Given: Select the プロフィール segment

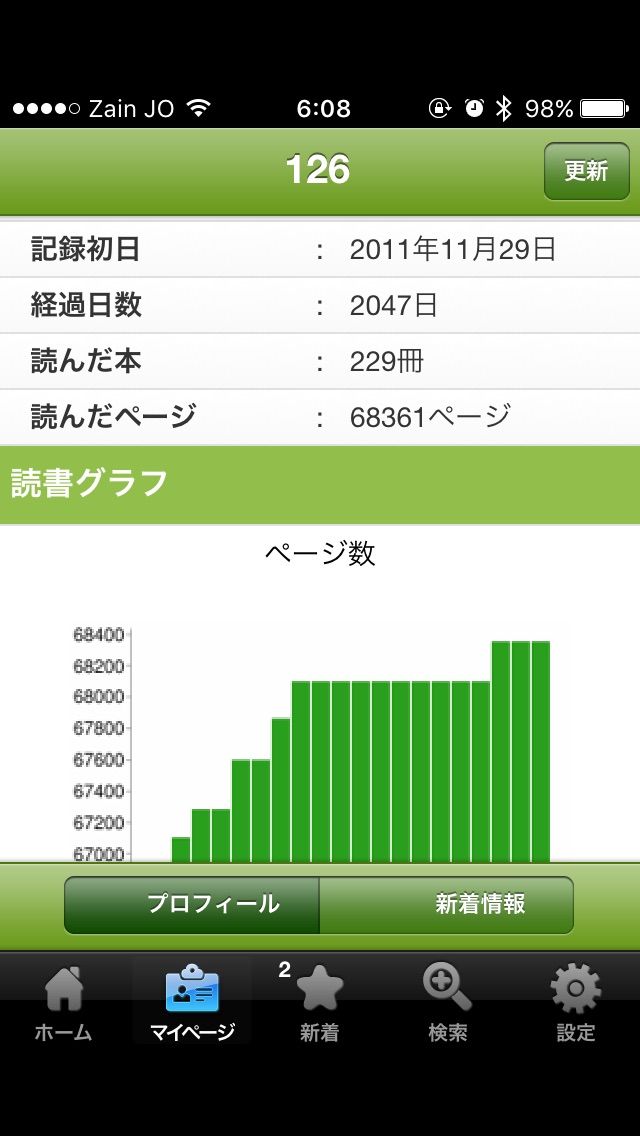Looking at the screenshot, I should coord(192,905).
